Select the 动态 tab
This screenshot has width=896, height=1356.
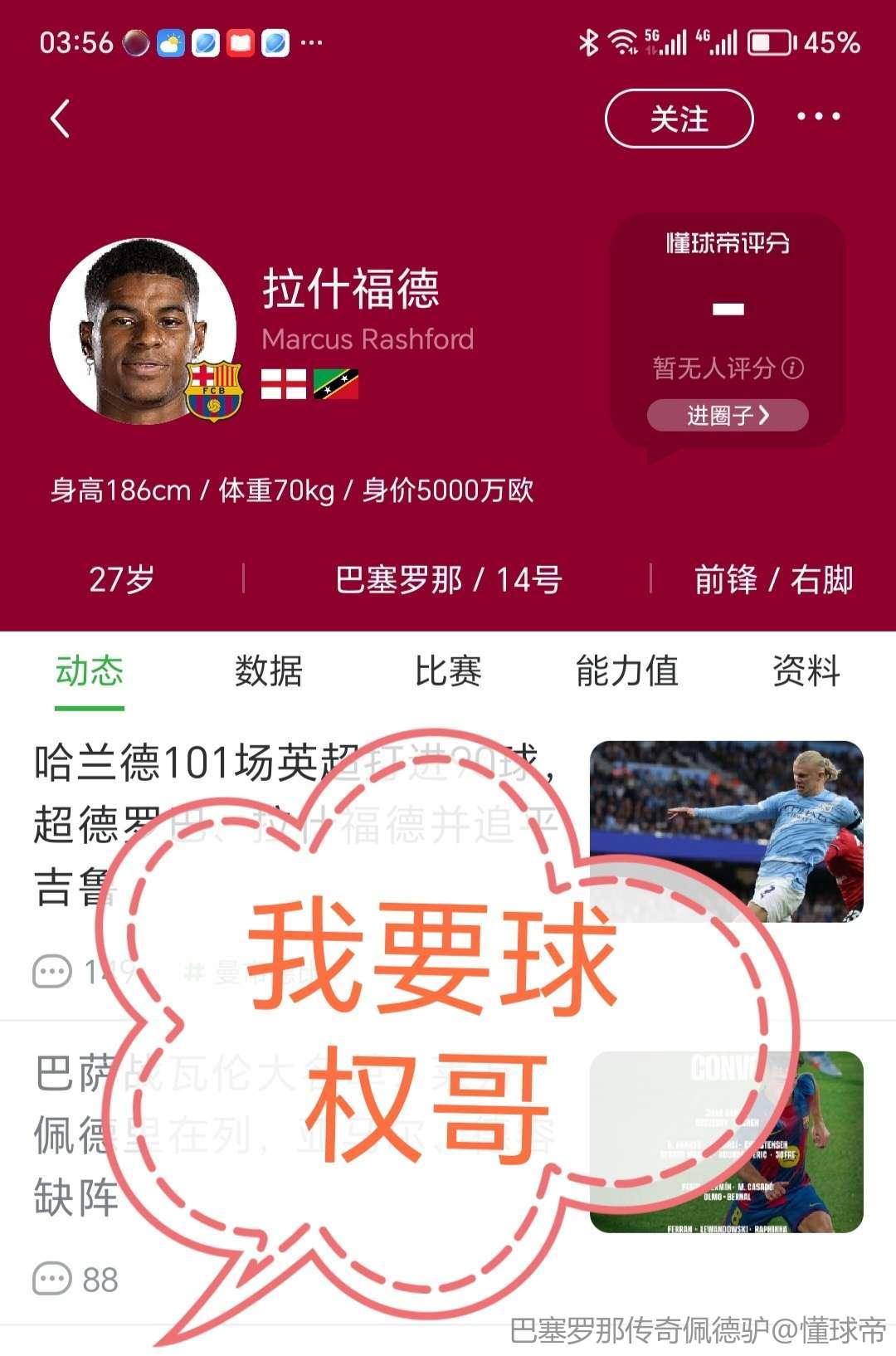[90, 671]
